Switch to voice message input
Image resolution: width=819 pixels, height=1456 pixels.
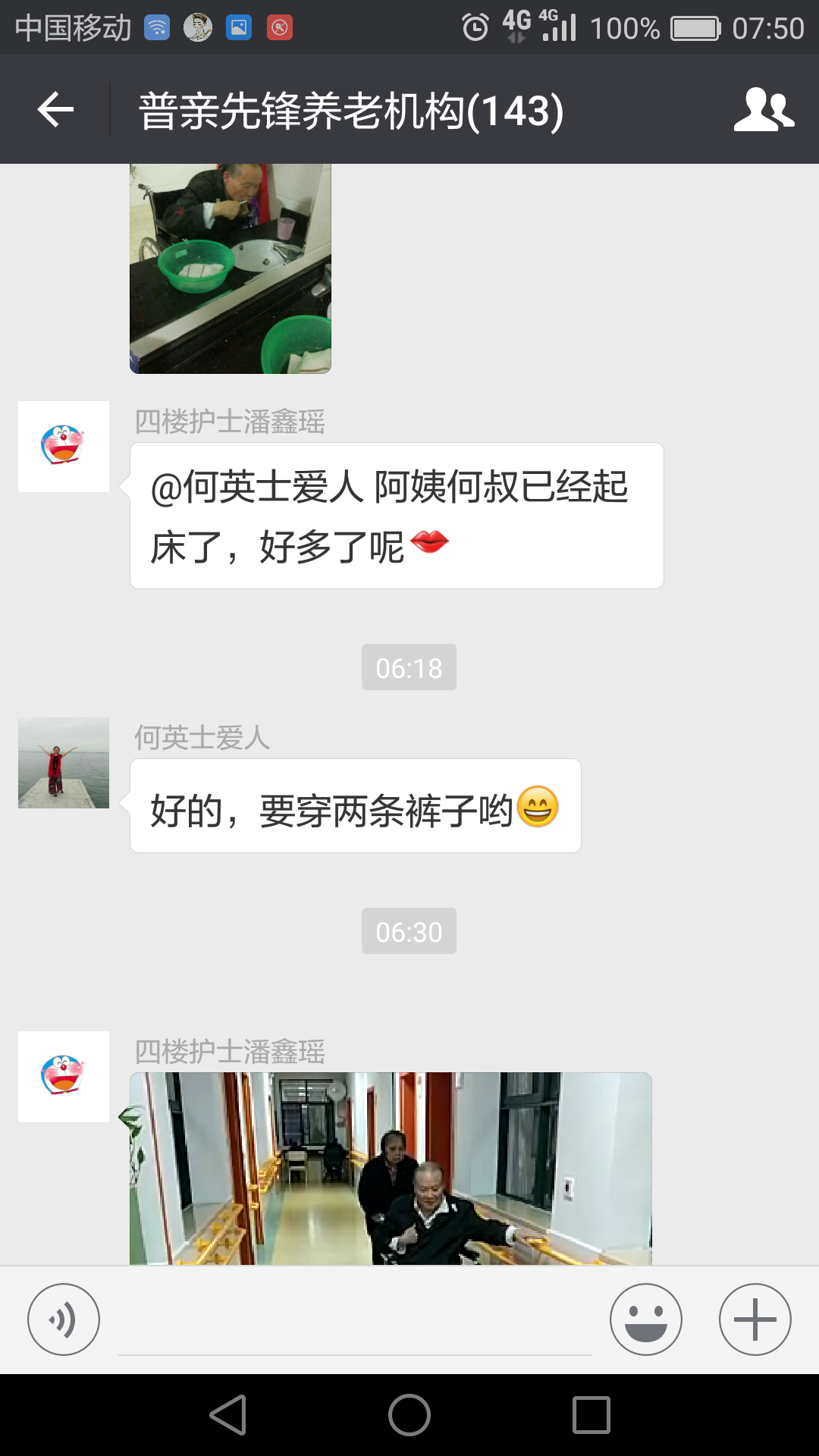click(x=64, y=1319)
